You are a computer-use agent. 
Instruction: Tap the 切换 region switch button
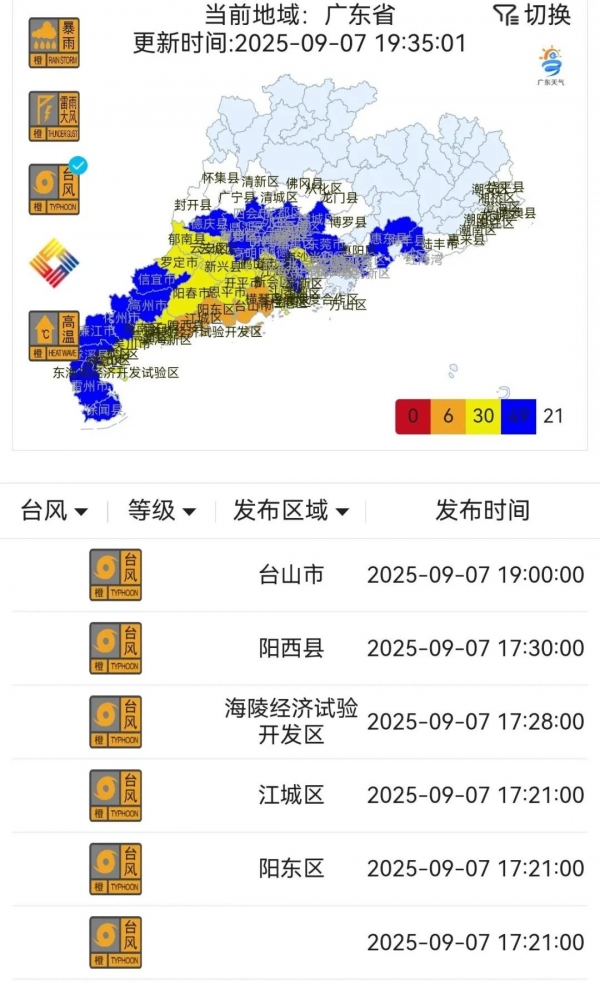click(x=533, y=15)
